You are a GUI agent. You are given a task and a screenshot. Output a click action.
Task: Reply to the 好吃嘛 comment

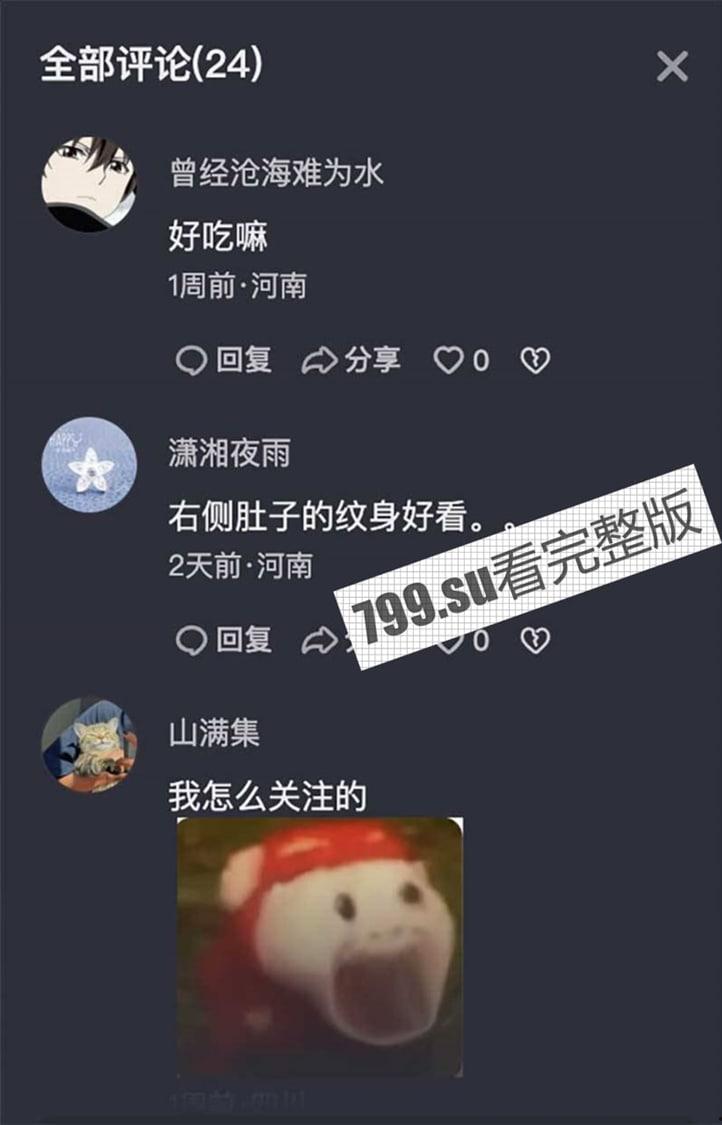(x=224, y=360)
